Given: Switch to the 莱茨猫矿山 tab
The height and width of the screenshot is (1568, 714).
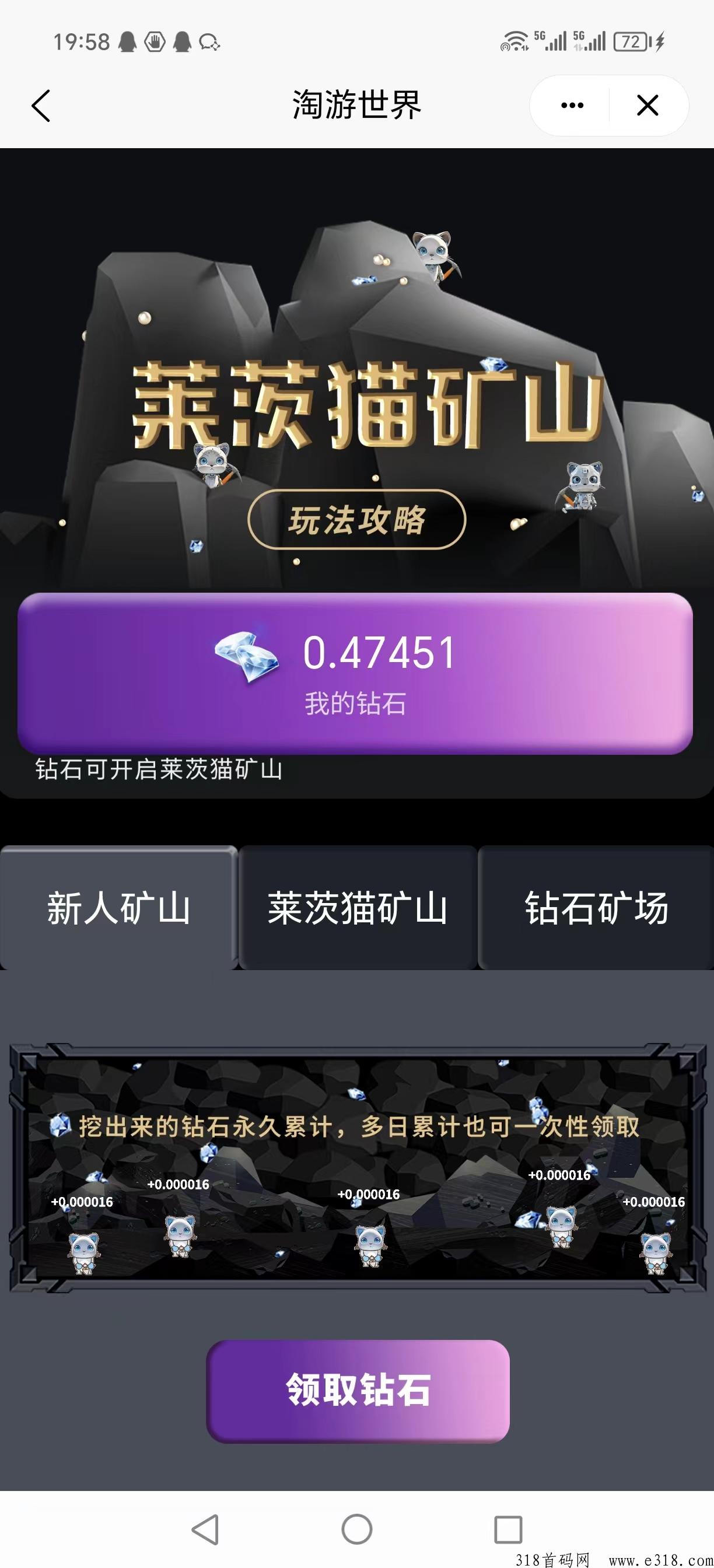Looking at the screenshot, I should 358,908.
